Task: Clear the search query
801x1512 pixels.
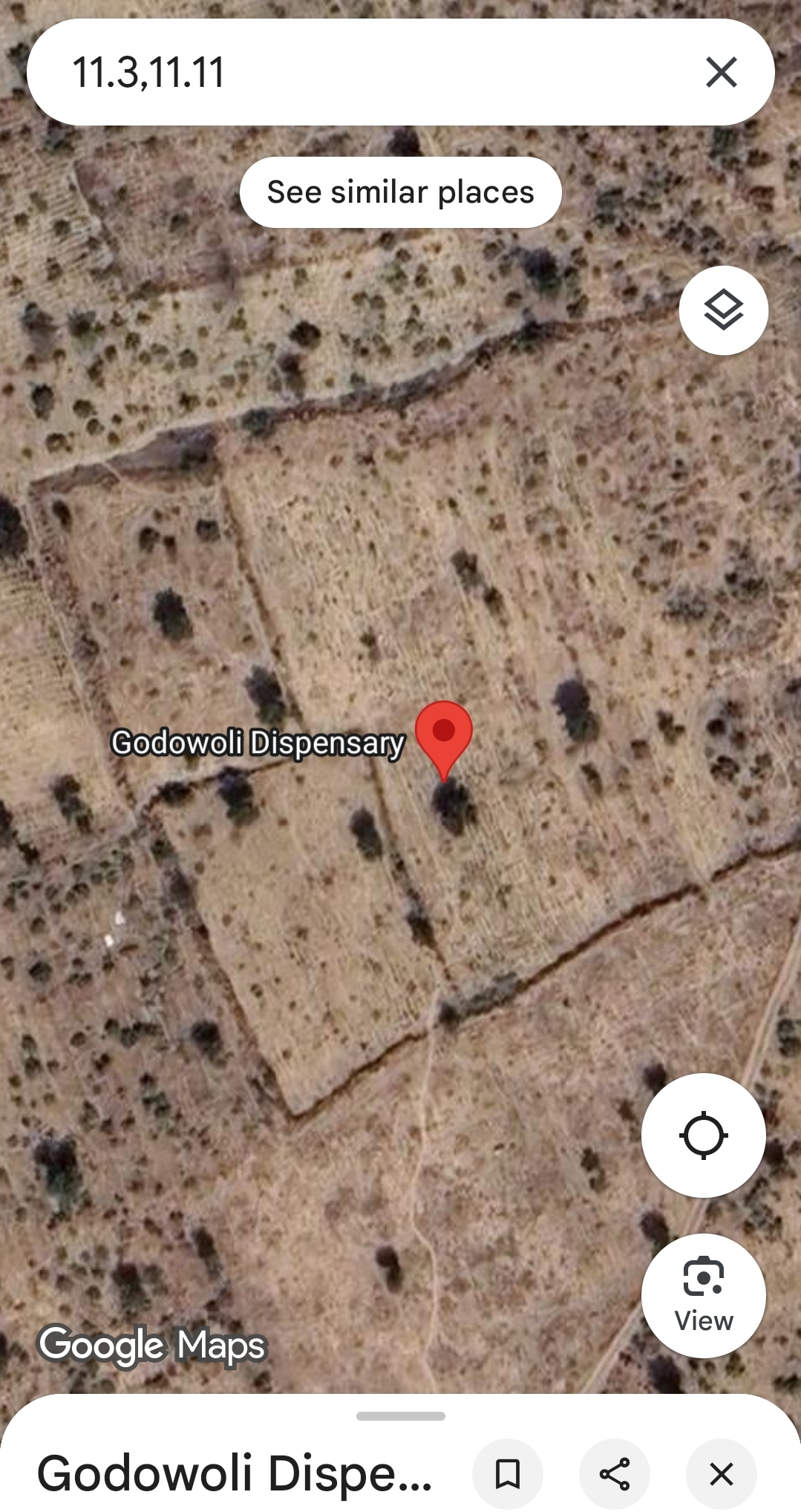Action: click(721, 72)
